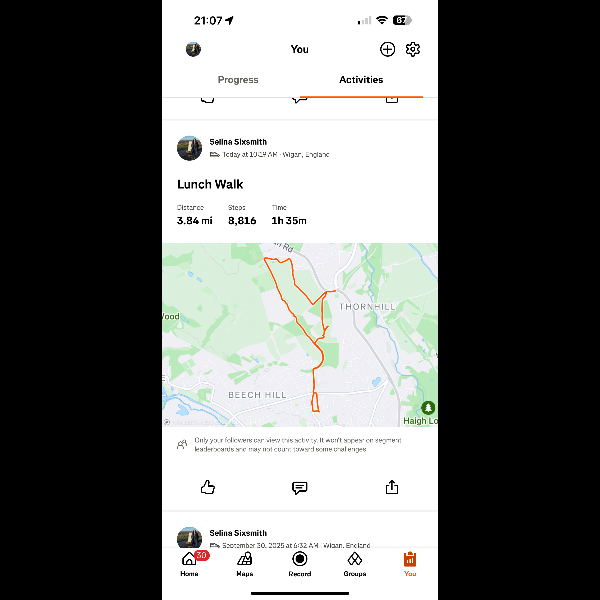
Task: Open Selina Sixsmith's profile on Lunch Walk
Action: coord(238,143)
